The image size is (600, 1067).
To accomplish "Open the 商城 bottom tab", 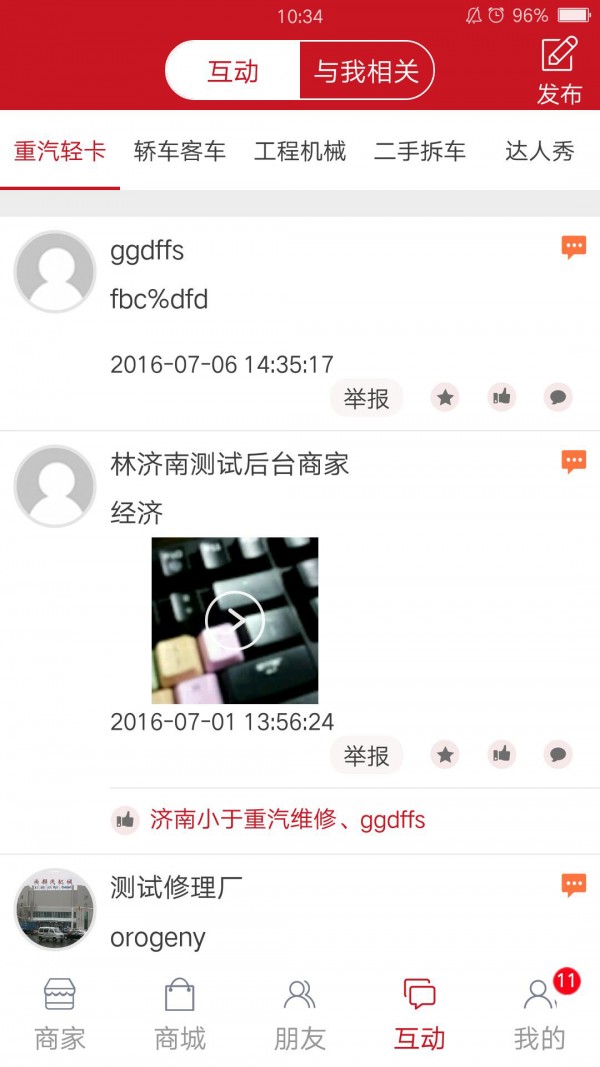I will tap(180, 1013).
